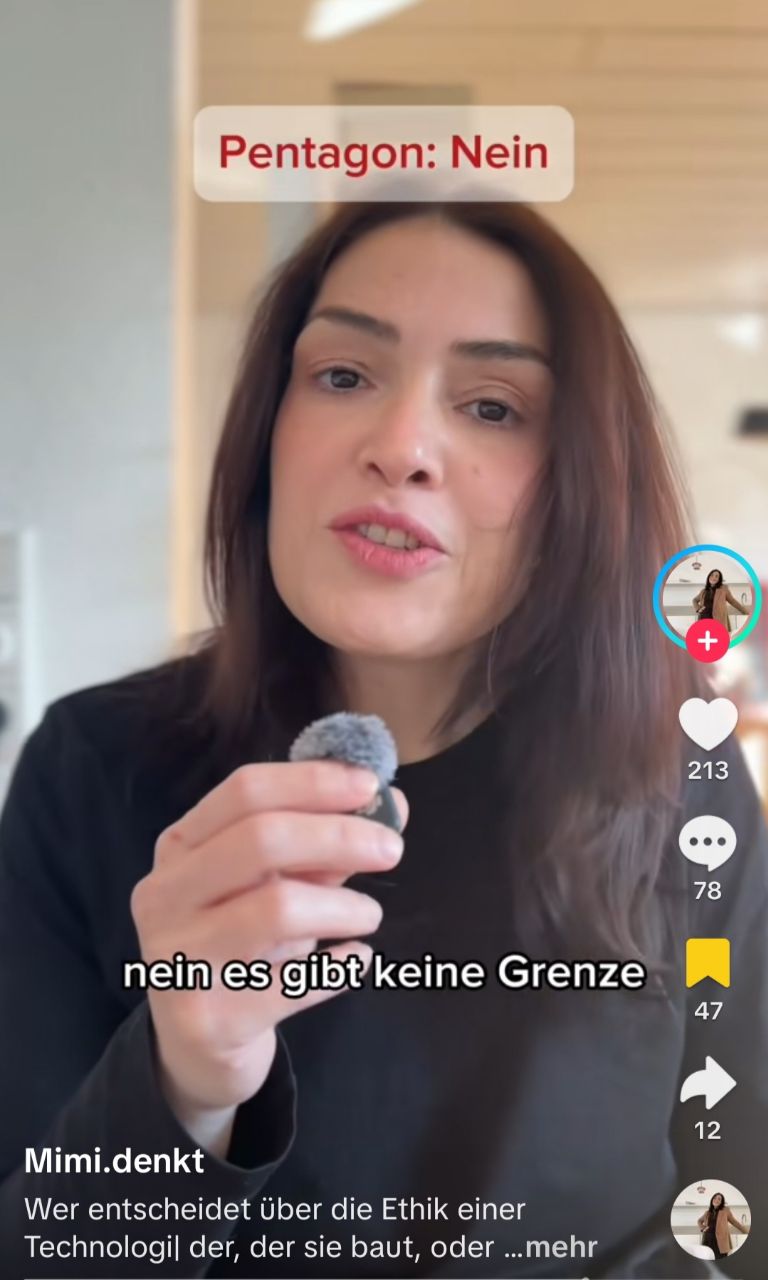Image resolution: width=768 pixels, height=1280 pixels.
Task: Toggle the yellow bookmark for this video
Action: click(708, 964)
